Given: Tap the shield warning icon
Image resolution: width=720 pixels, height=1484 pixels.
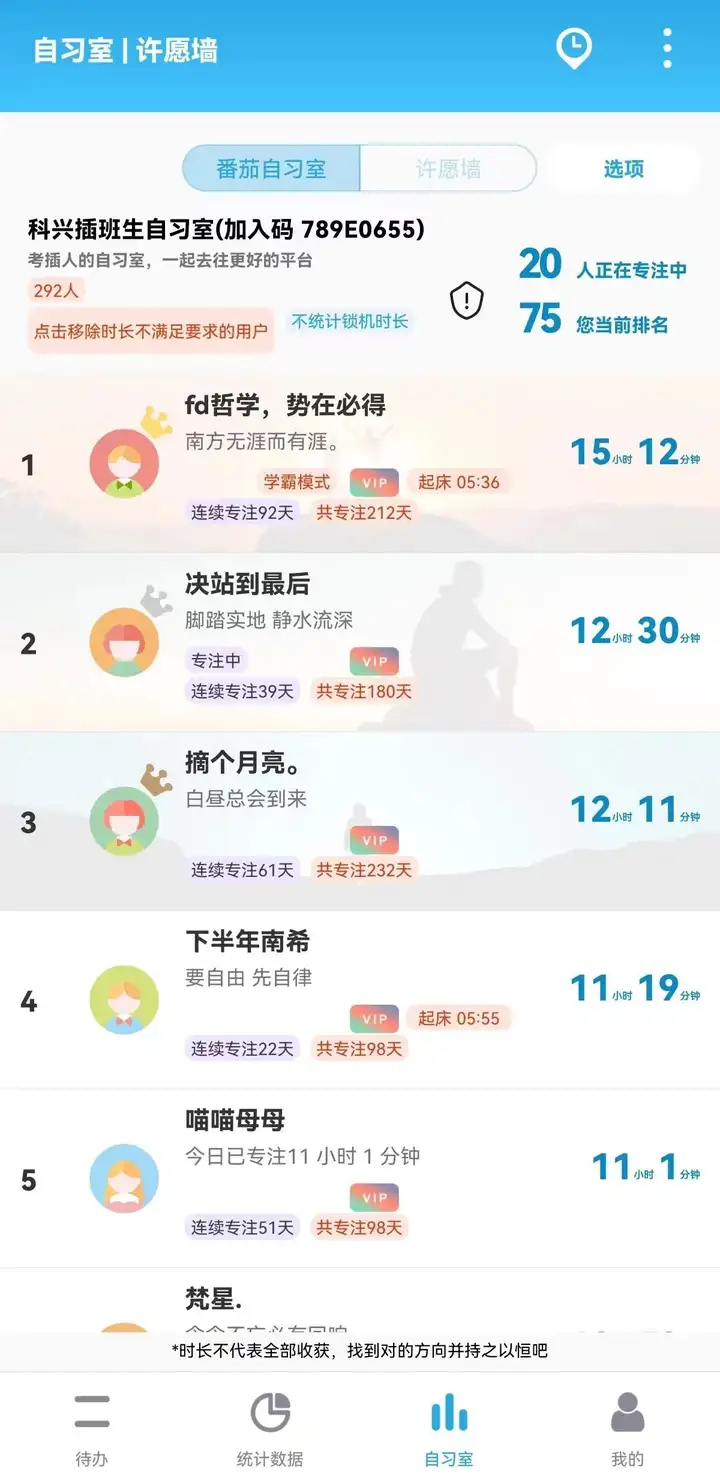Looking at the screenshot, I should [x=467, y=300].
